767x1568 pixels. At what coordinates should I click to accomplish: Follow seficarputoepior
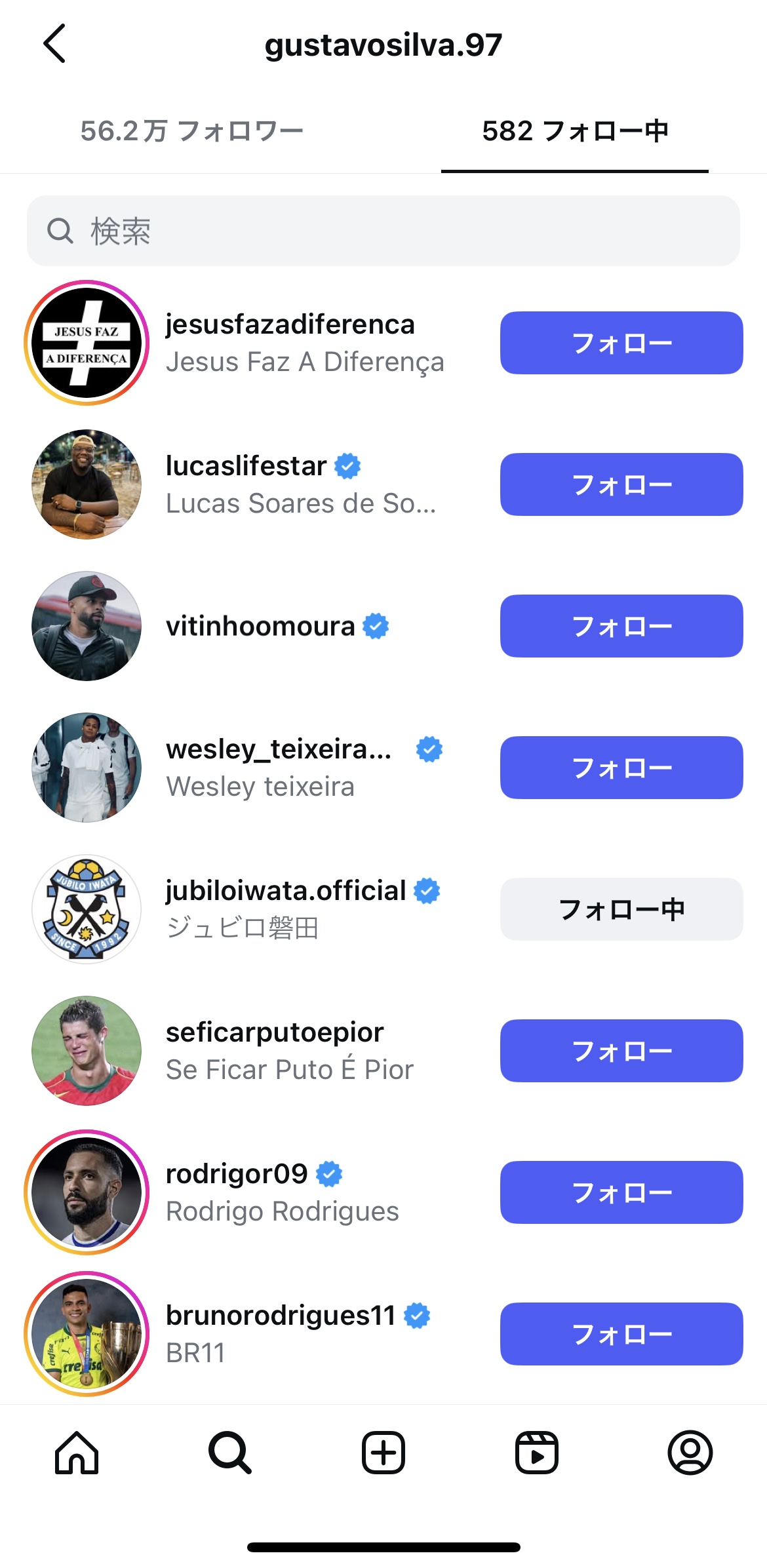tap(621, 1051)
